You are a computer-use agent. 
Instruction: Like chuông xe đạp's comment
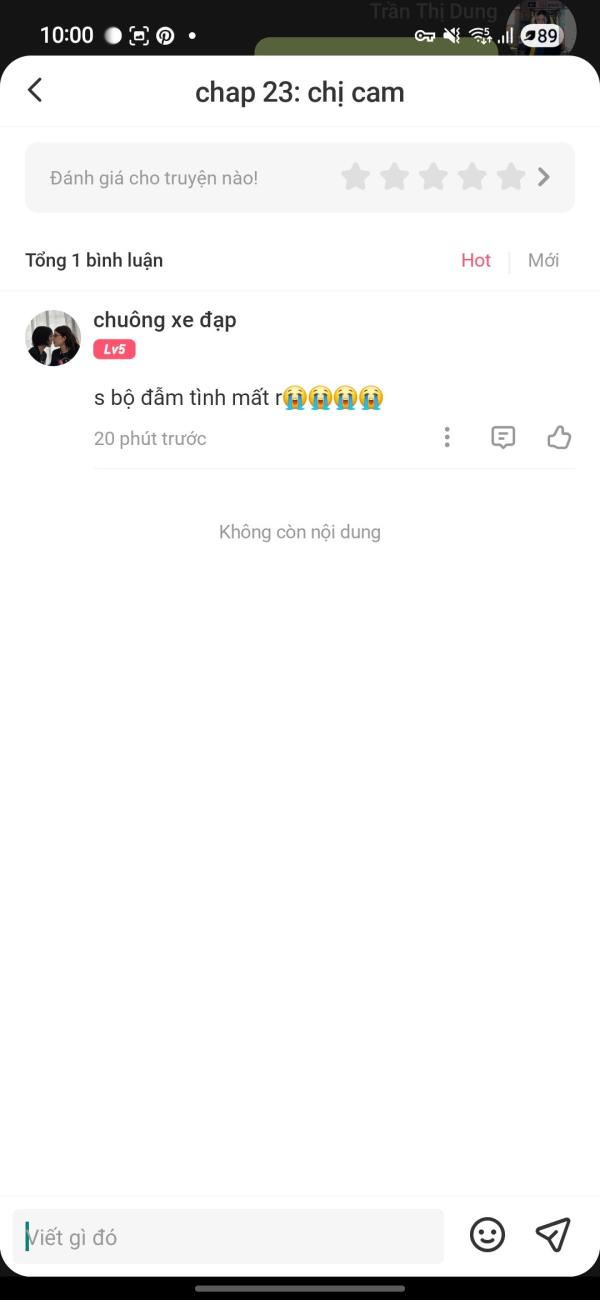pos(559,437)
